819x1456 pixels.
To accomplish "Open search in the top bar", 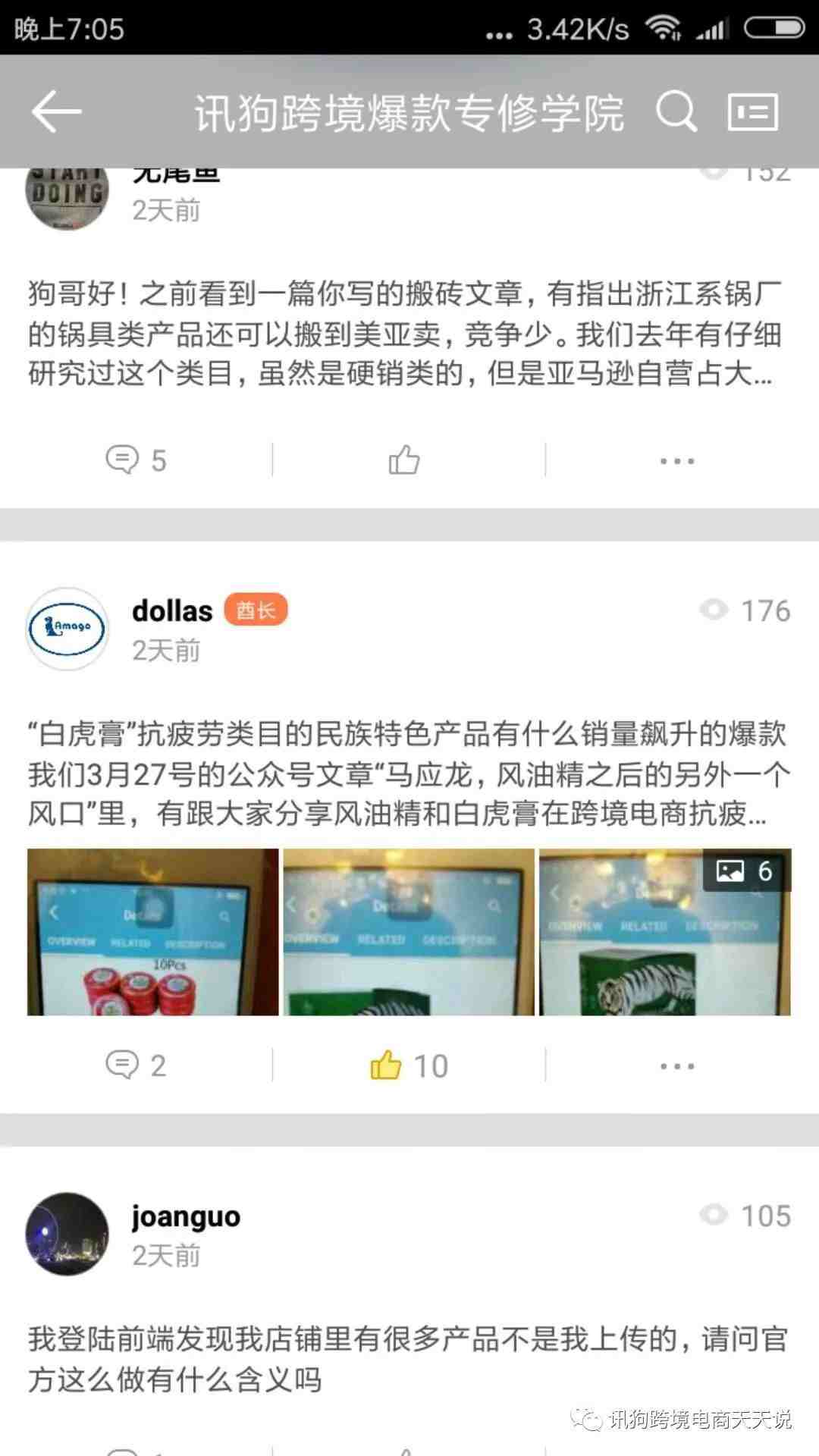I will (x=675, y=111).
